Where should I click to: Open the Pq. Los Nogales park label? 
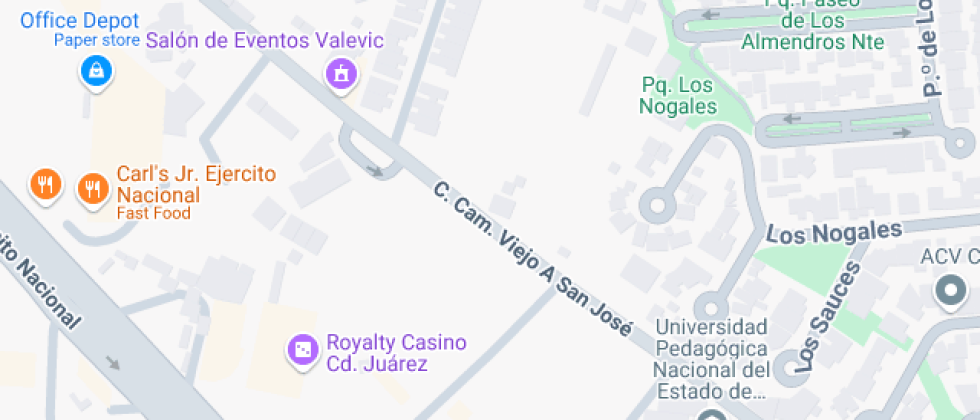(x=677, y=96)
